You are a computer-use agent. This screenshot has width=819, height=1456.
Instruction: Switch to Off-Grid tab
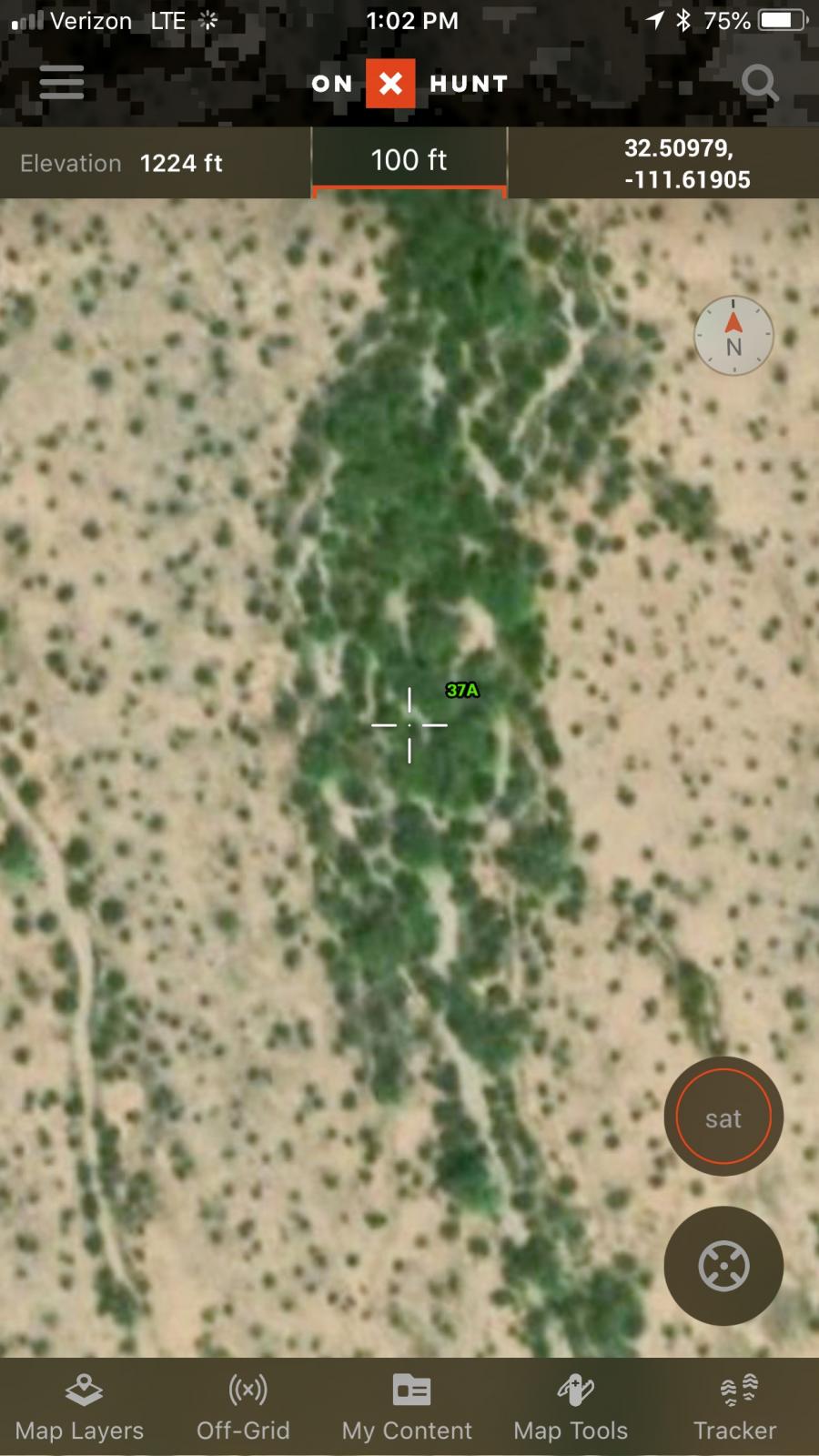point(244,1408)
